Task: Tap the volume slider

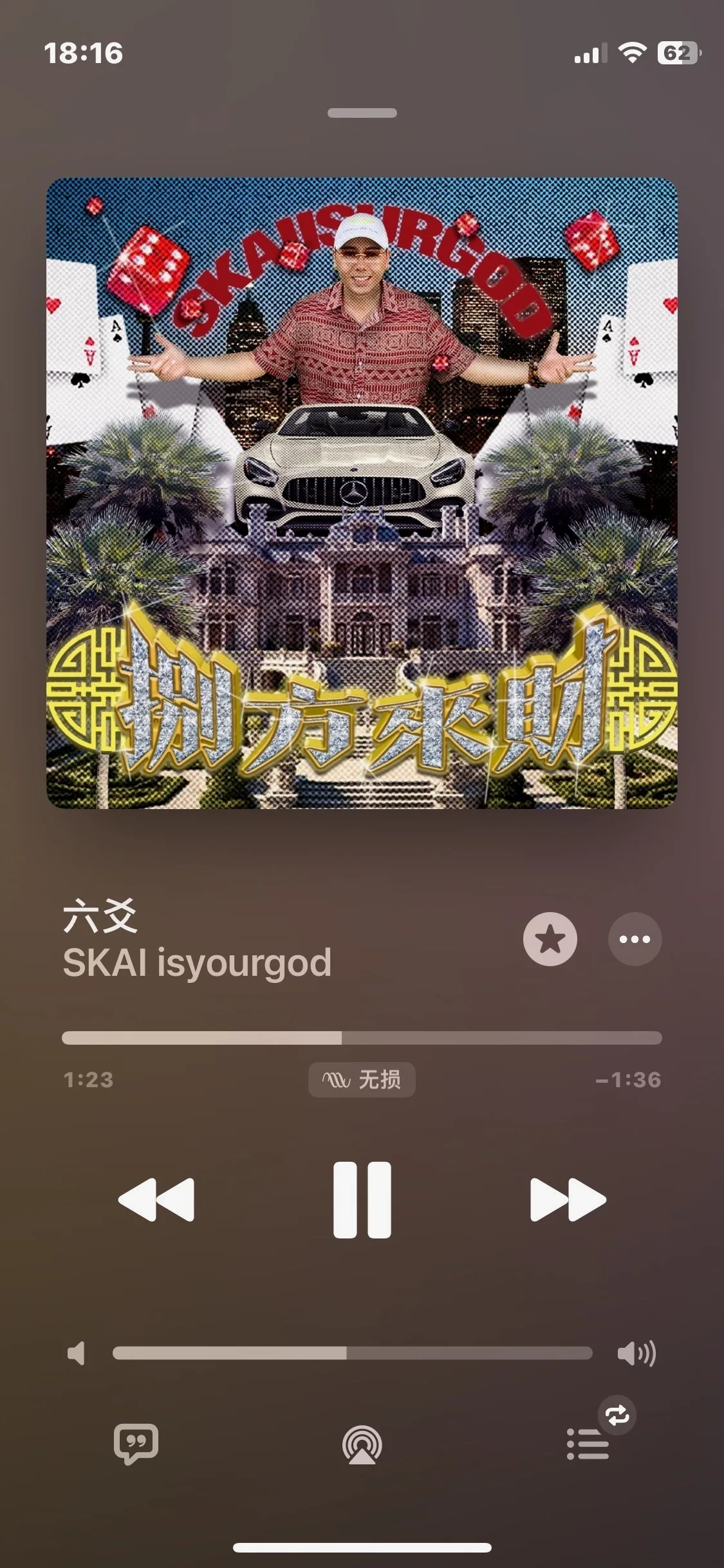Action: coord(352,1353)
